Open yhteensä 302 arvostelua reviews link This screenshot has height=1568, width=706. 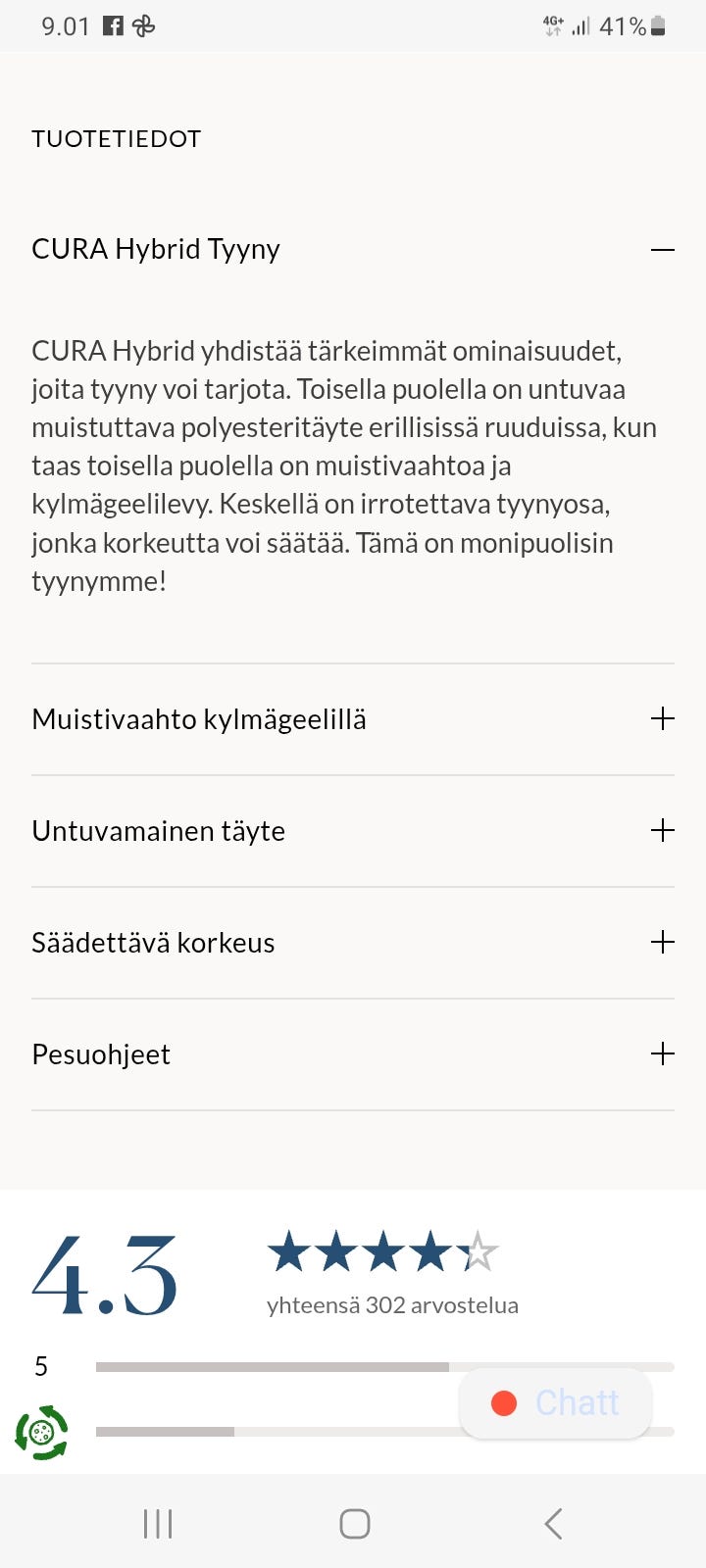pos(391,1304)
